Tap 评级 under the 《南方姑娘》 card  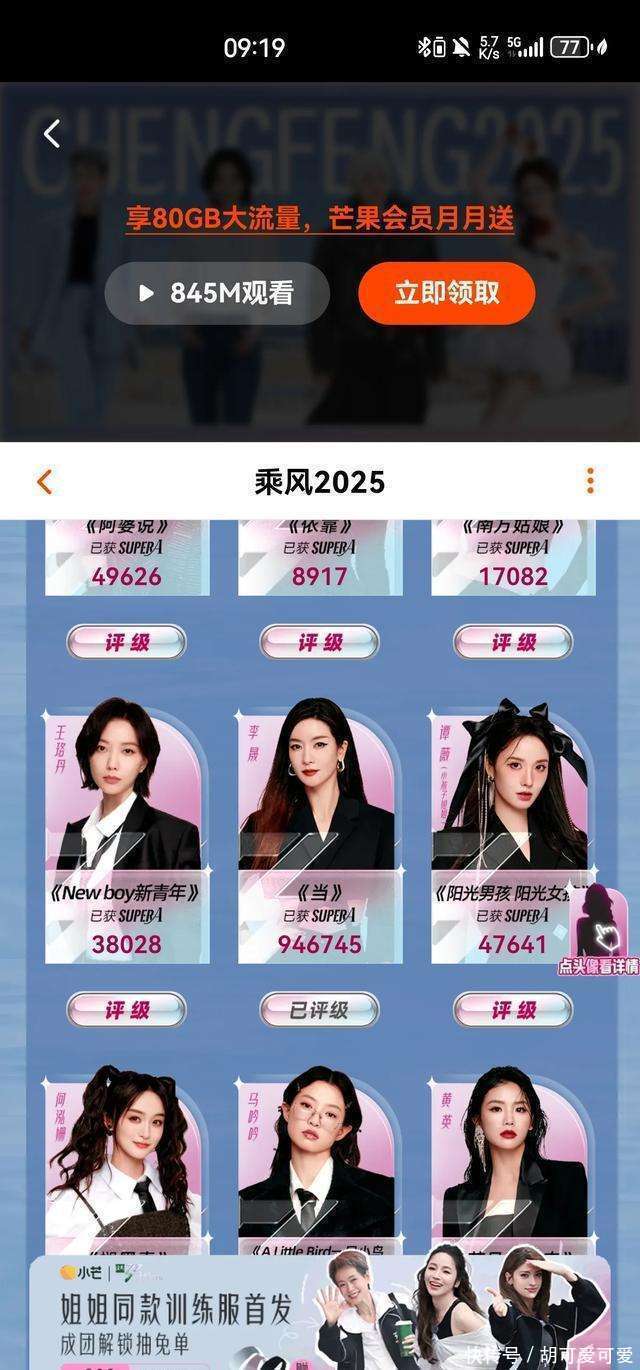[513, 642]
